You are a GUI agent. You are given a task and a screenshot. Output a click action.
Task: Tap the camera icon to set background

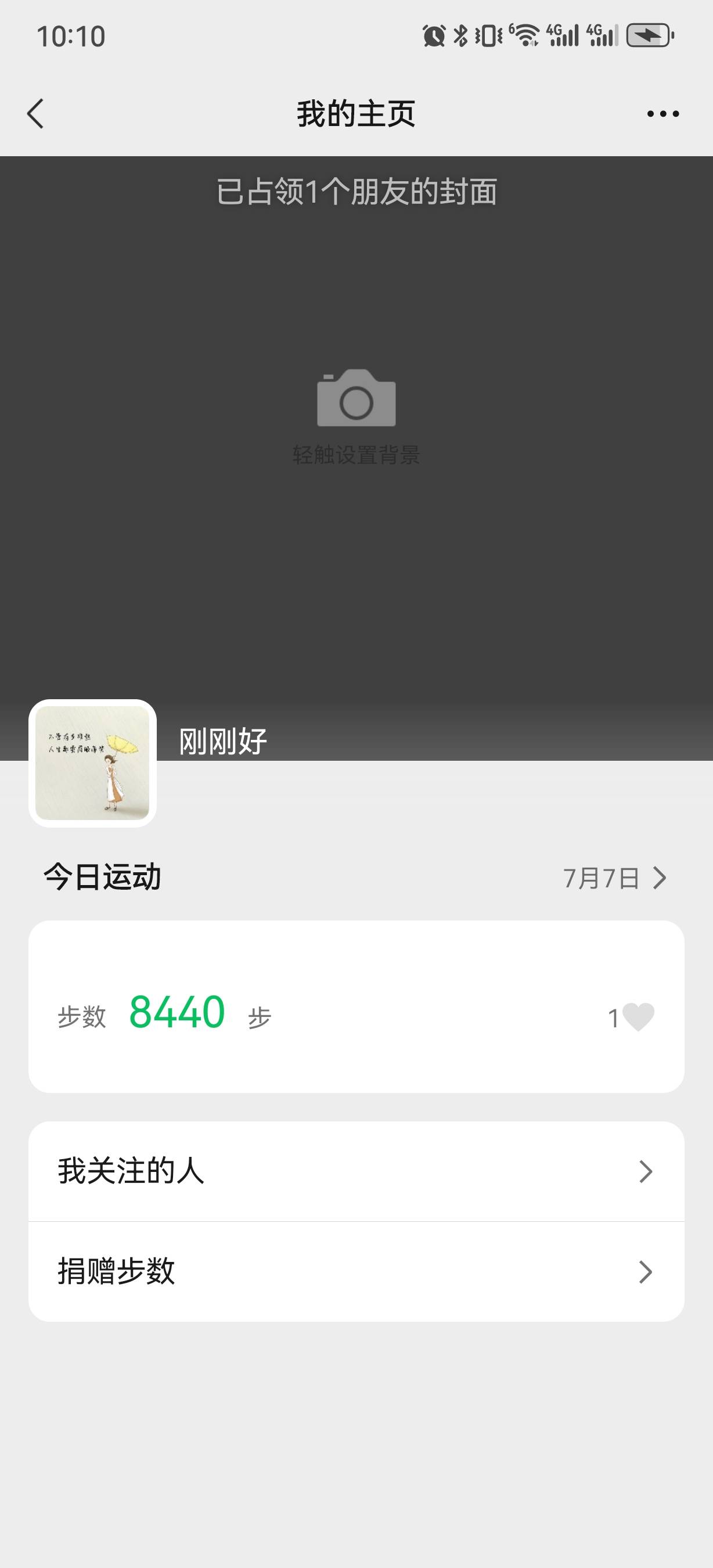coord(356,405)
